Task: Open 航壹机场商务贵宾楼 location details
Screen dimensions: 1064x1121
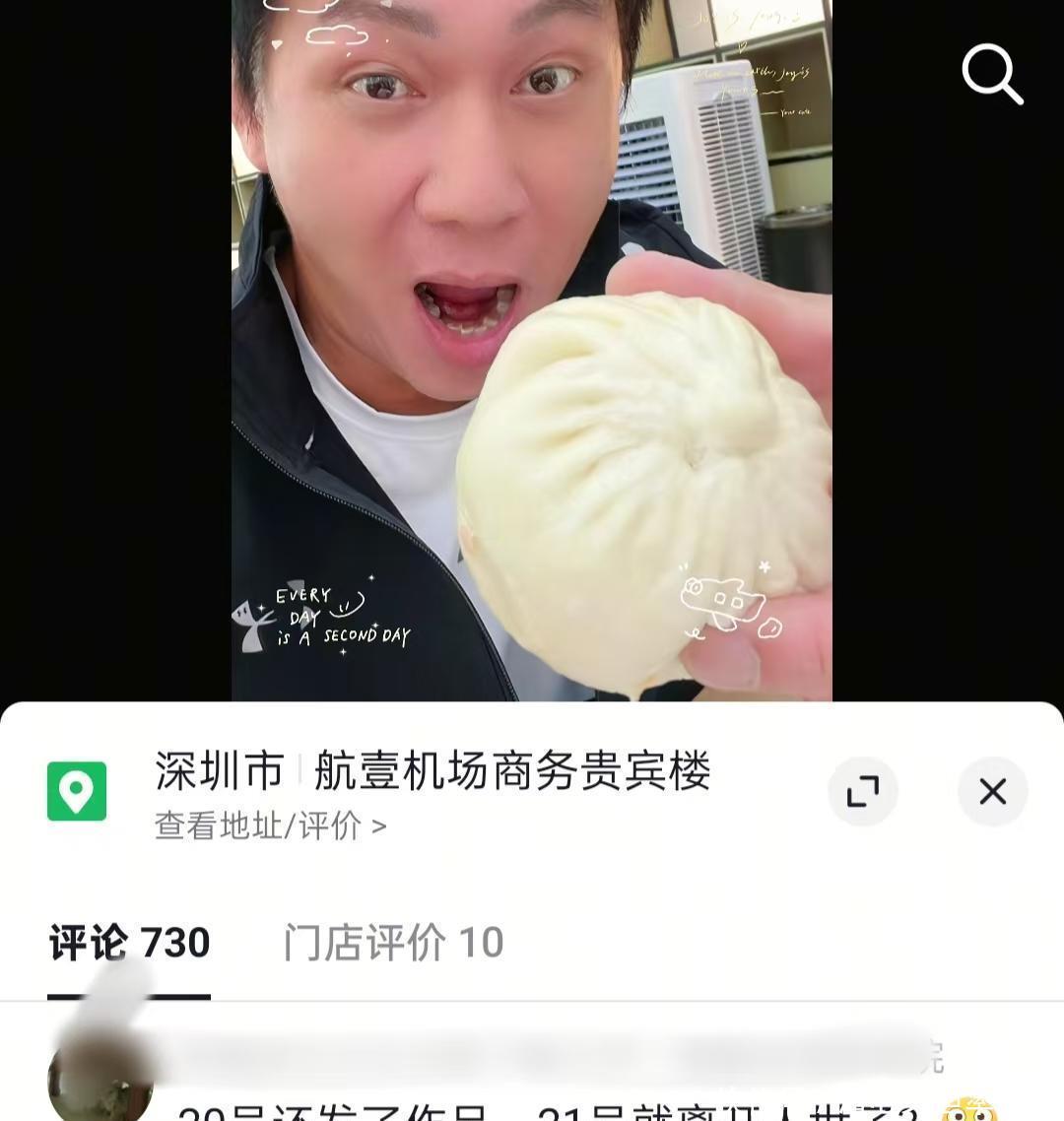Action: [x=510, y=771]
